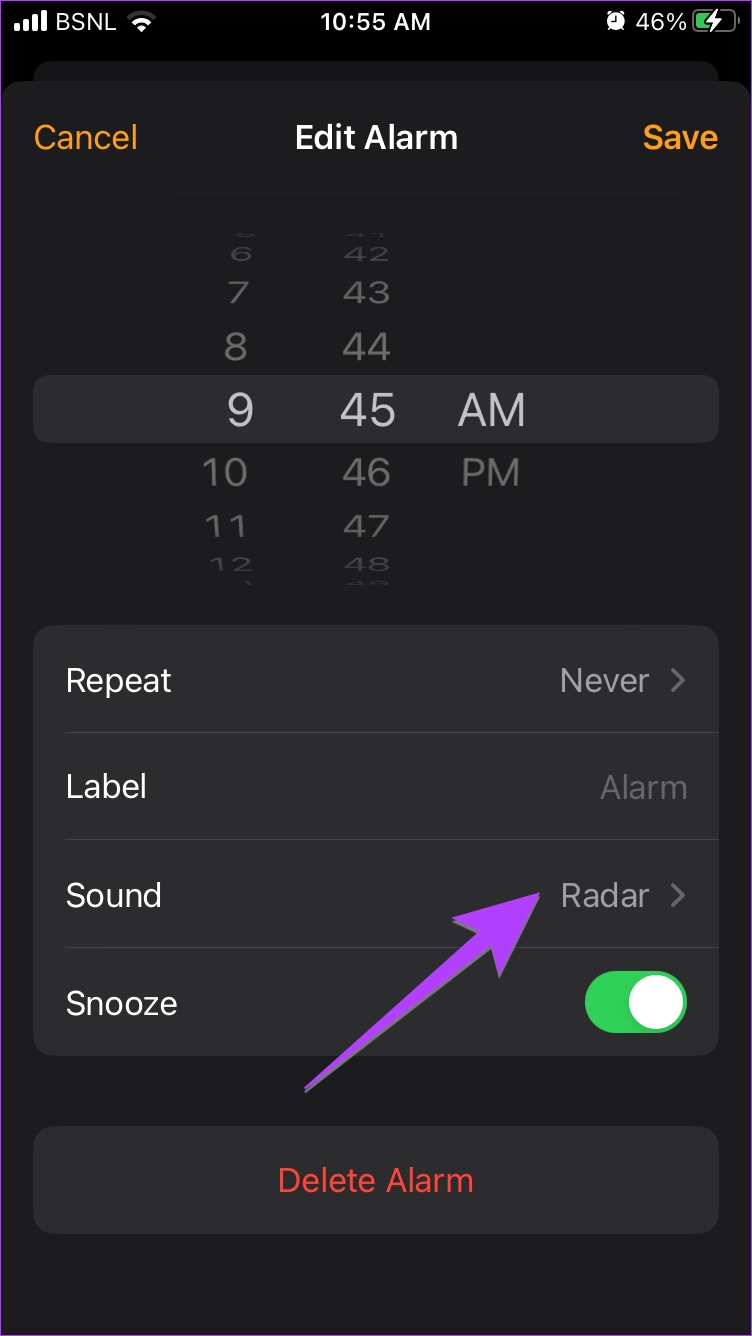752x1336 pixels.
Task: Turn off the Snooze switch
Action: click(636, 1002)
